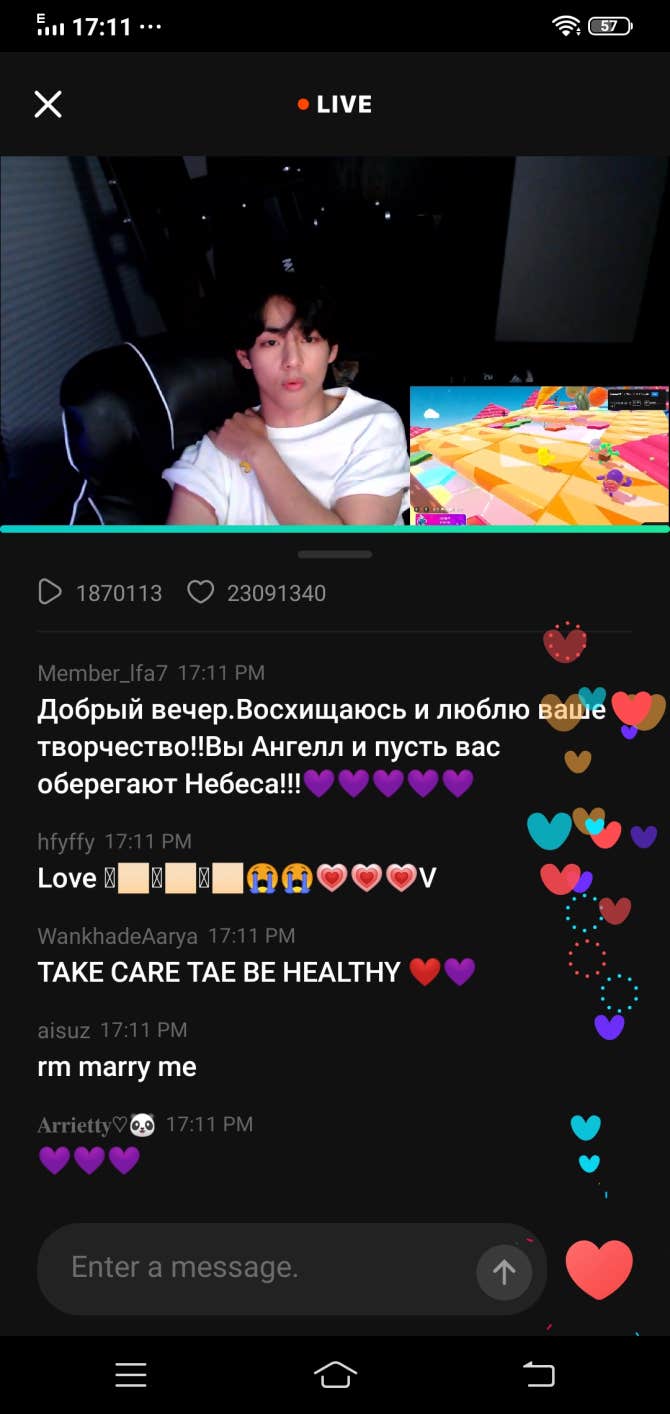Tap the drag handle below the video
Viewport: 670px width, 1414px height.
click(334, 554)
